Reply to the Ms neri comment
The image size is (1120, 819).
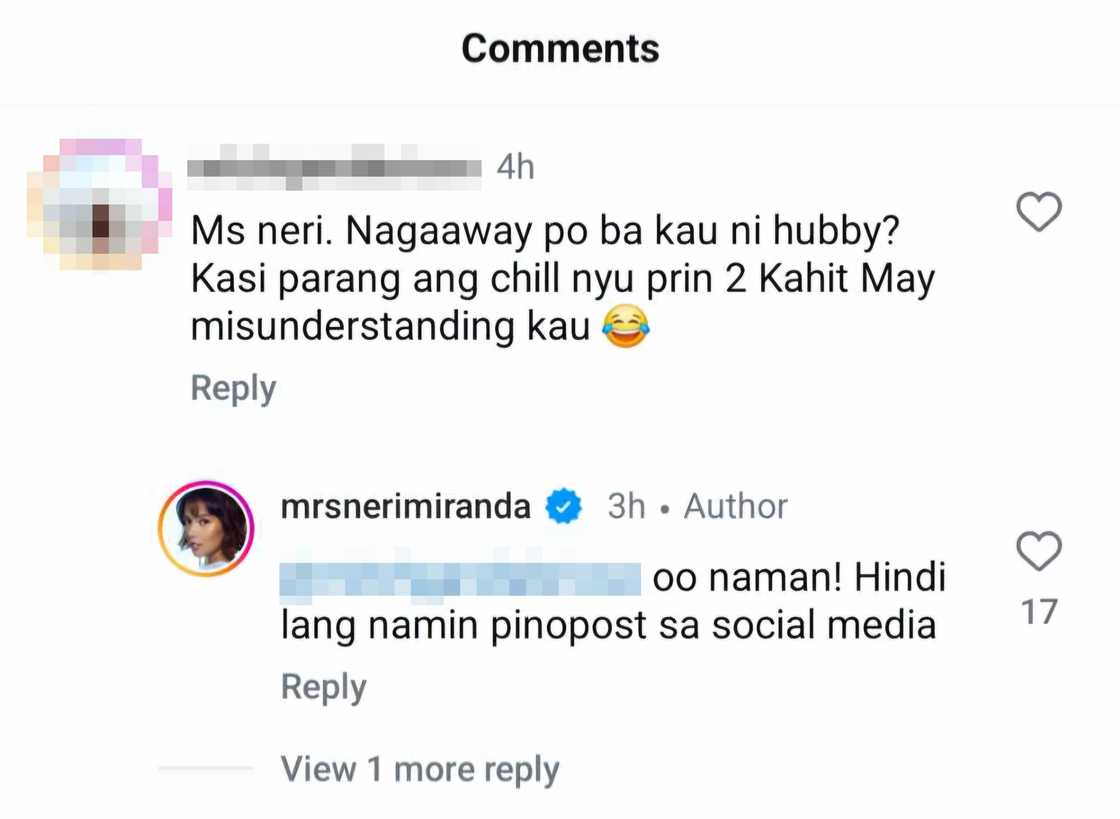coord(233,388)
